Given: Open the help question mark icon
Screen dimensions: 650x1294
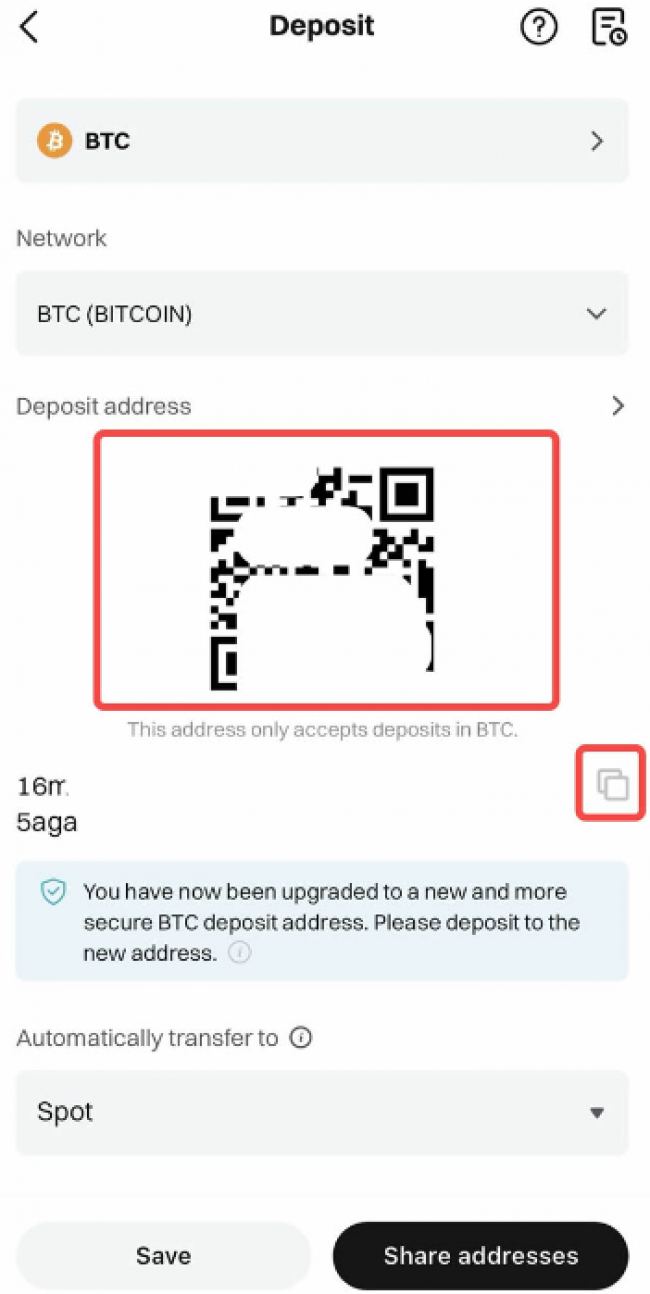Looking at the screenshot, I should 539,28.
